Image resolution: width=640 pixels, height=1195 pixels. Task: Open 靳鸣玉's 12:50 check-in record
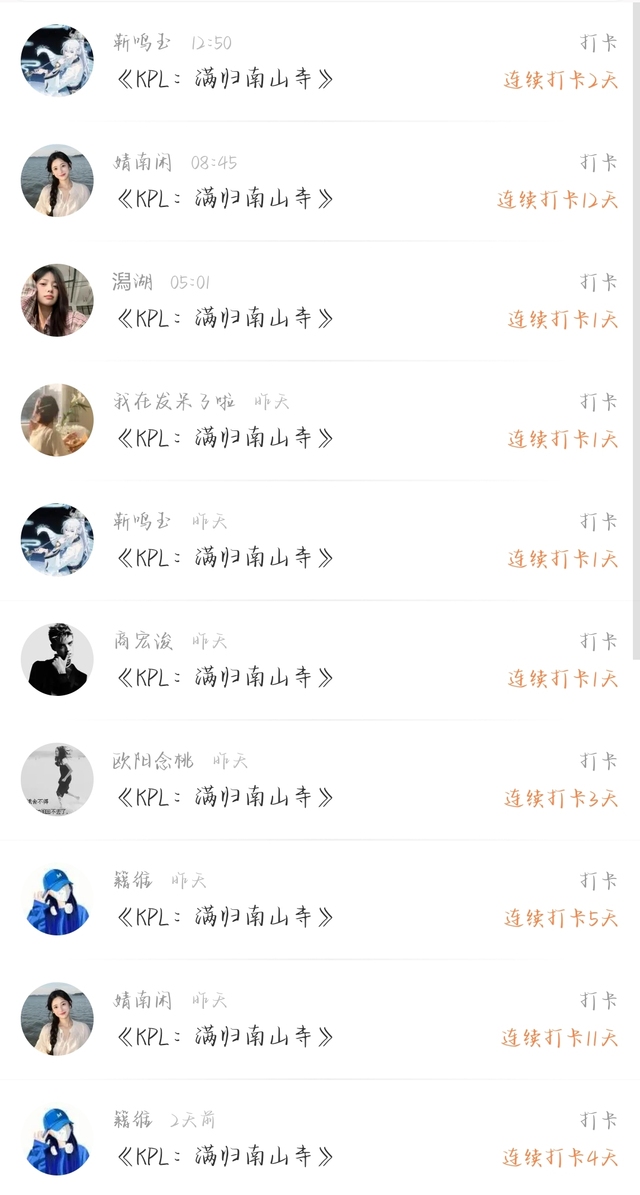point(320,62)
